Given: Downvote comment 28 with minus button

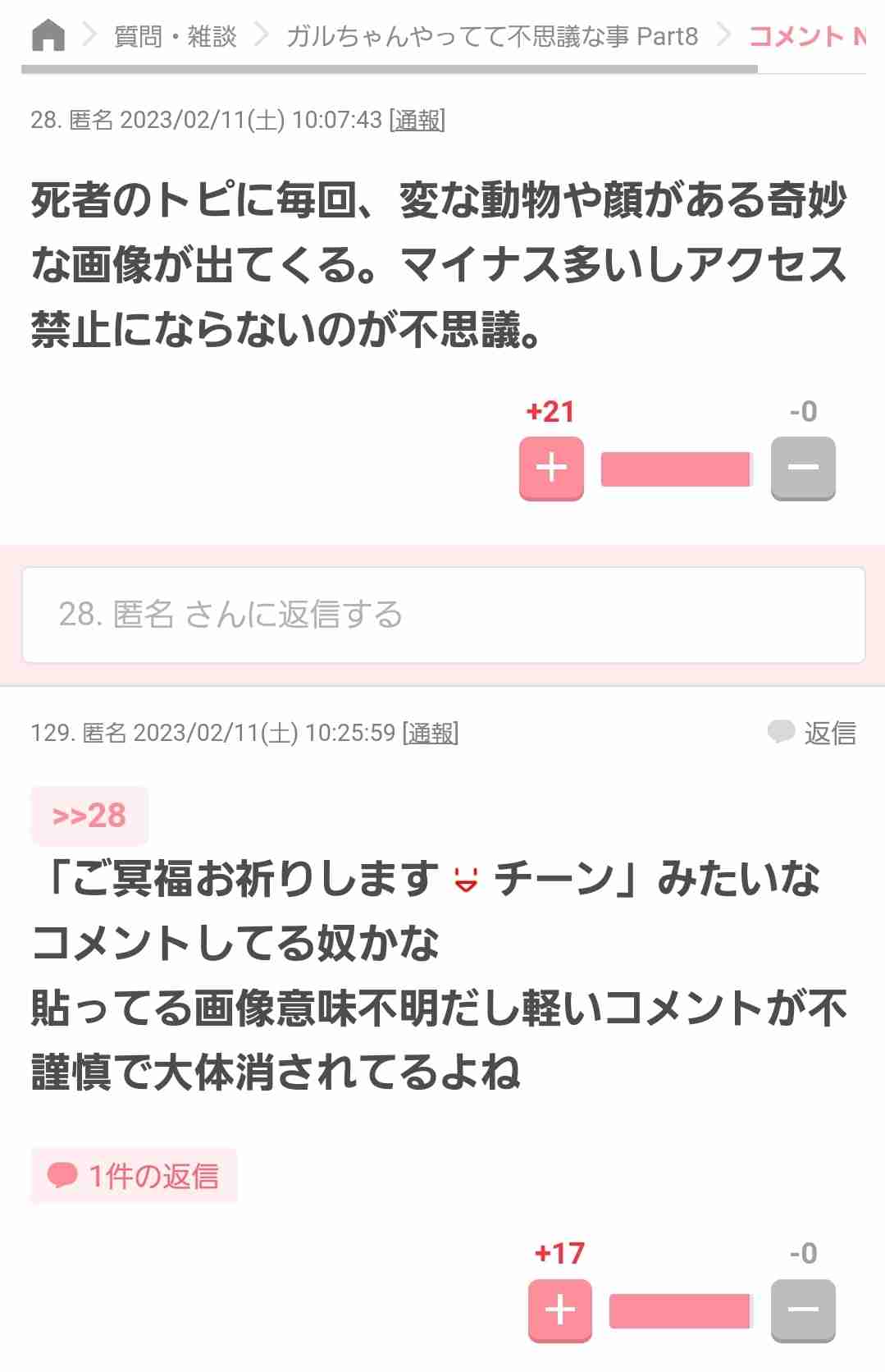Looking at the screenshot, I should [802, 468].
